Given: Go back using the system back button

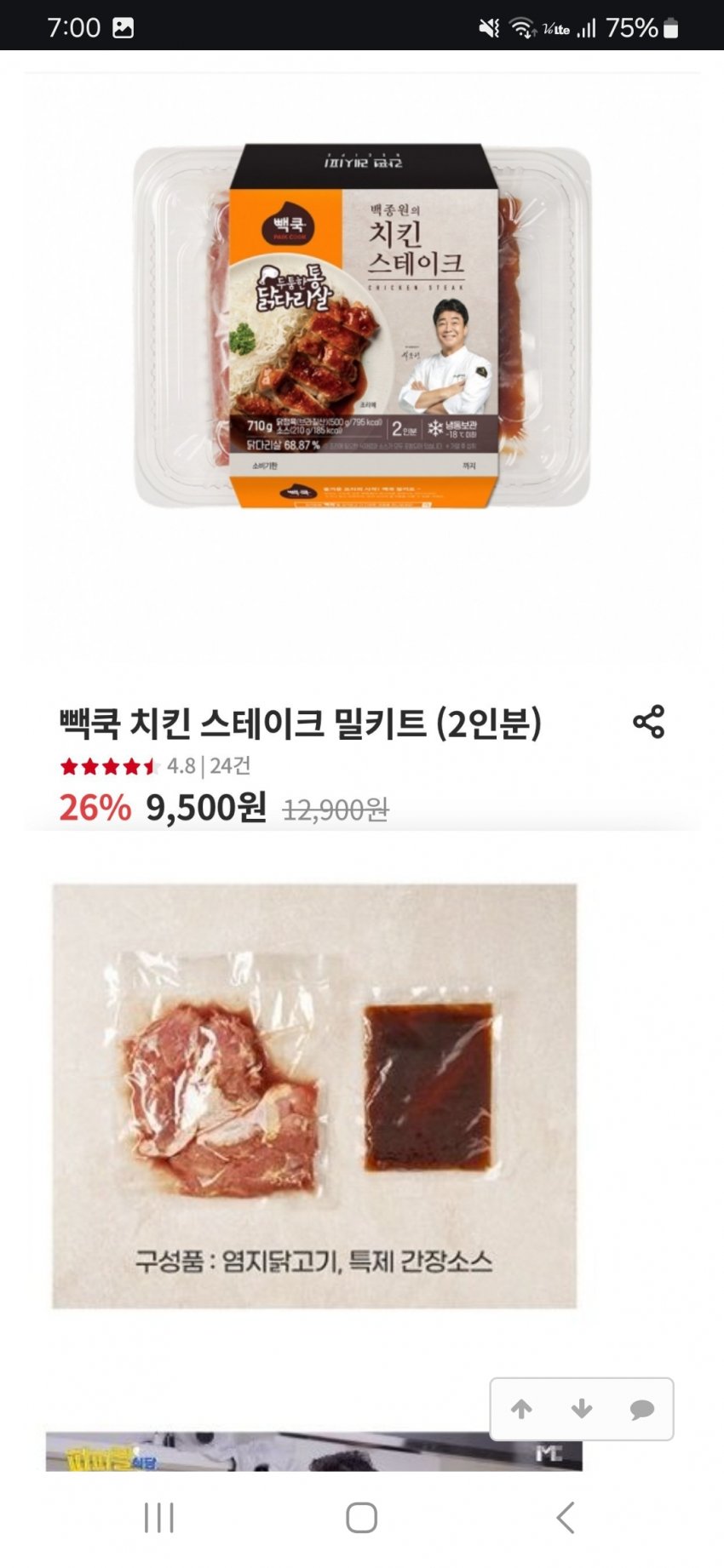Looking at the screenshot, I should (x=565, y=1518).
